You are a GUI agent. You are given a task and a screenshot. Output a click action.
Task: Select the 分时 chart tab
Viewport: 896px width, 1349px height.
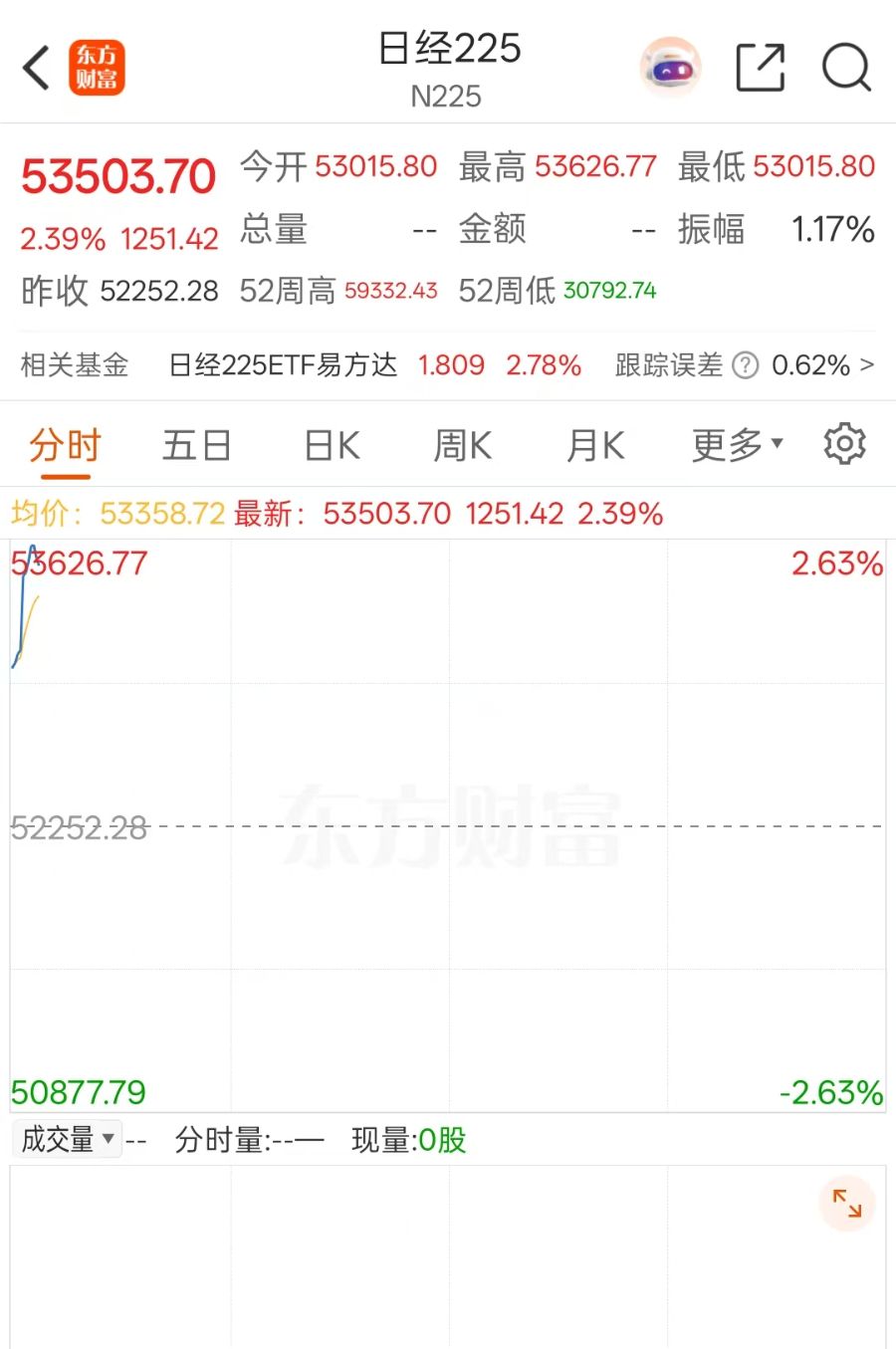(x=66, y=445)
